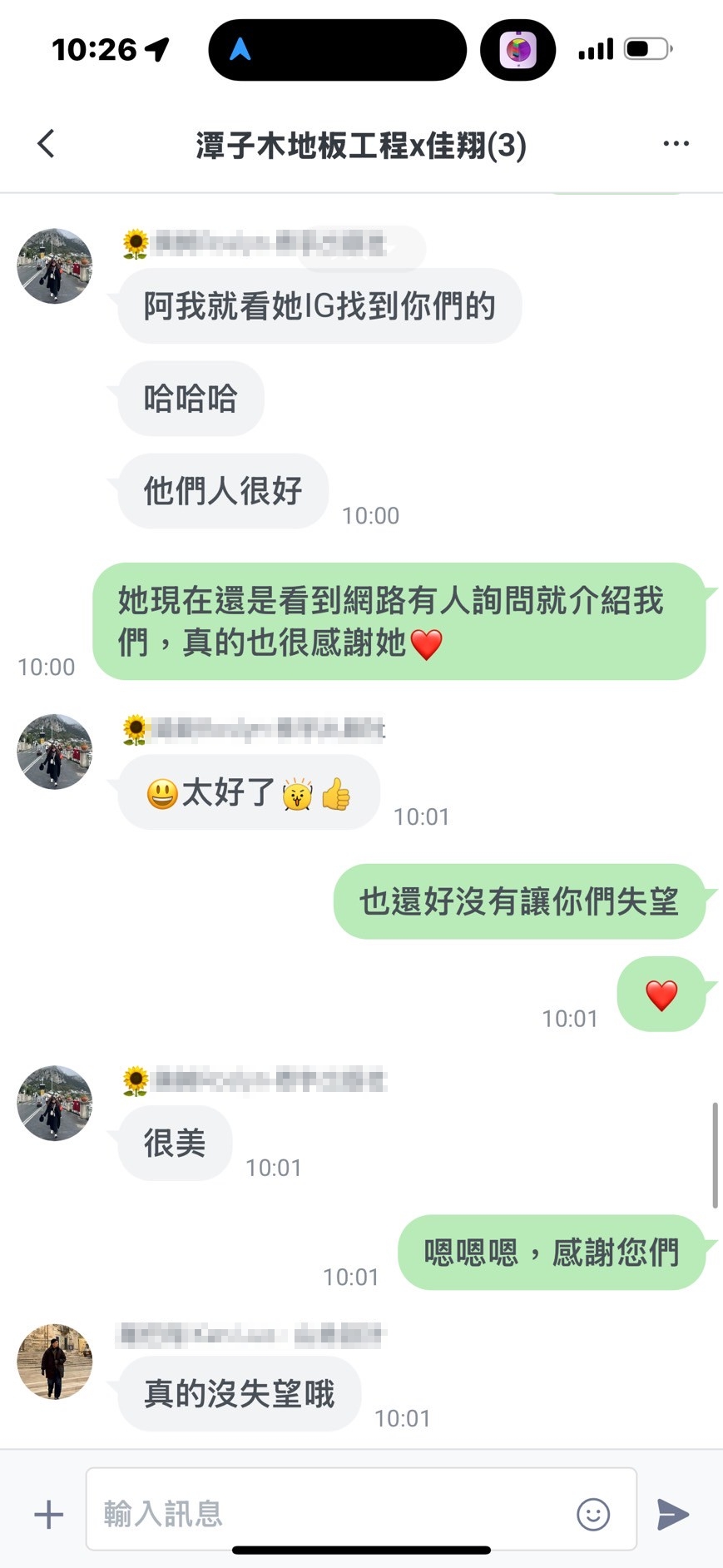Tap the plus icon to attach content

coord(47,1515)
